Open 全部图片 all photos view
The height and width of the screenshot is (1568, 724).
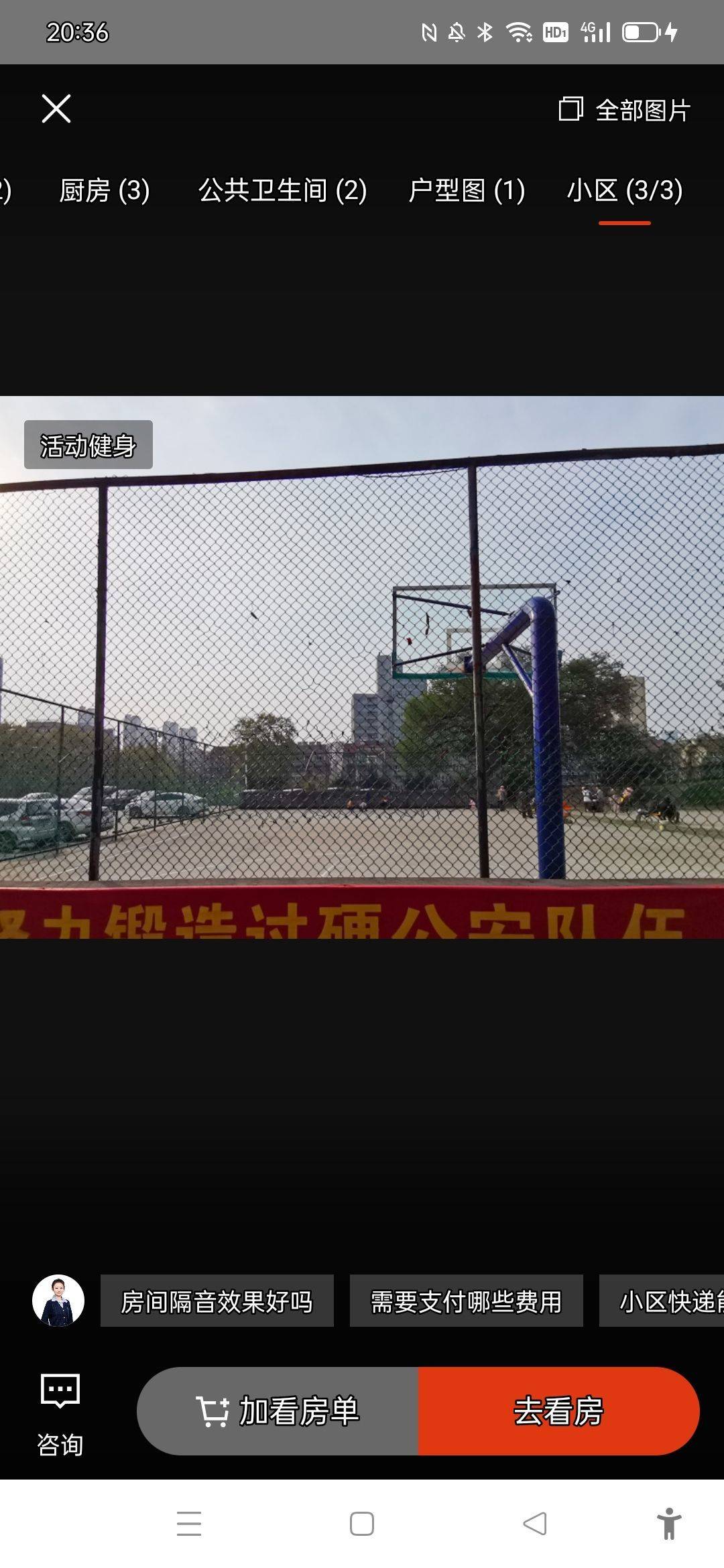coord(625,110)
